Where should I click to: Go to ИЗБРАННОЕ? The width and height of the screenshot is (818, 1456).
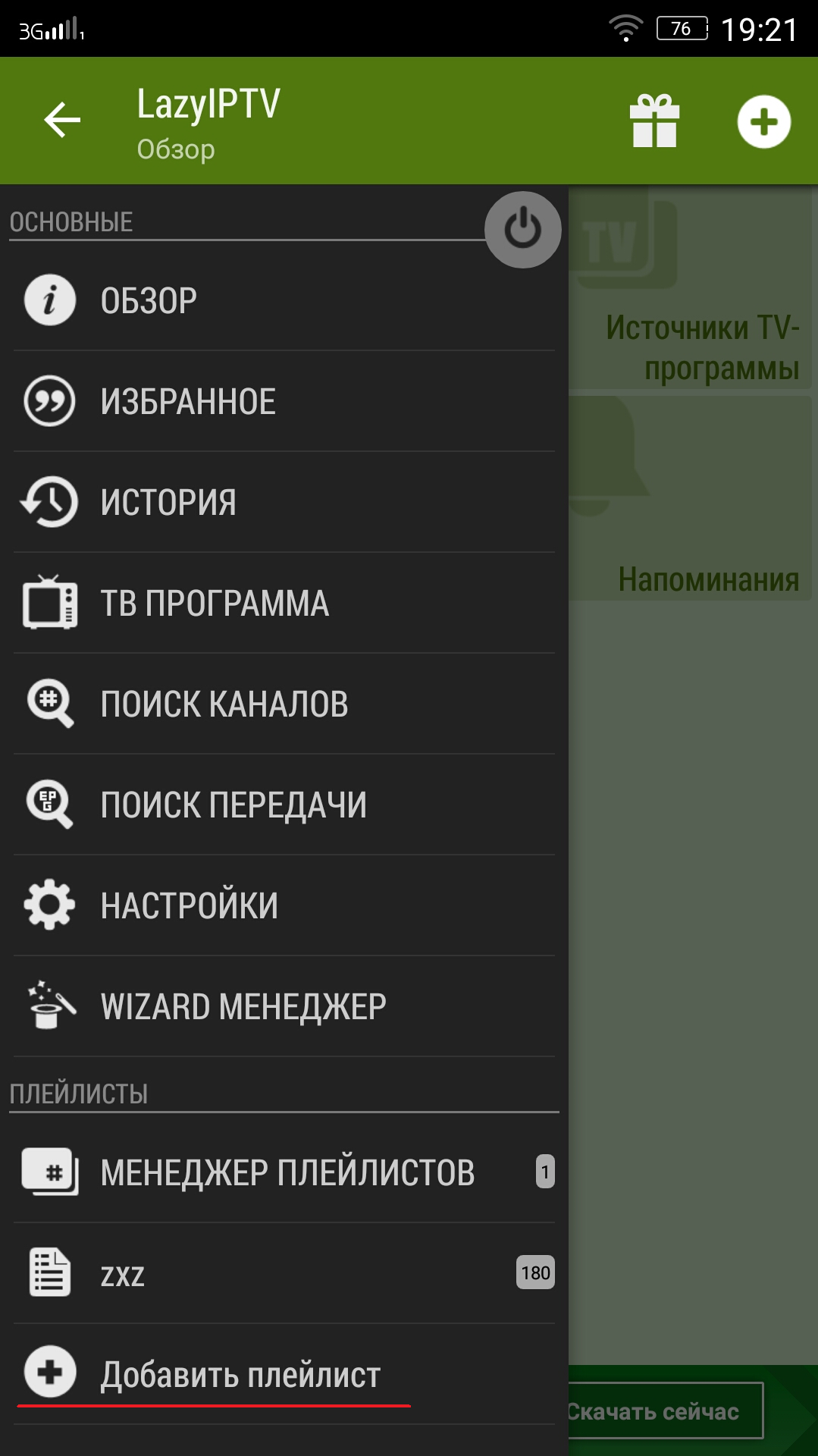[x=284, y=401]
